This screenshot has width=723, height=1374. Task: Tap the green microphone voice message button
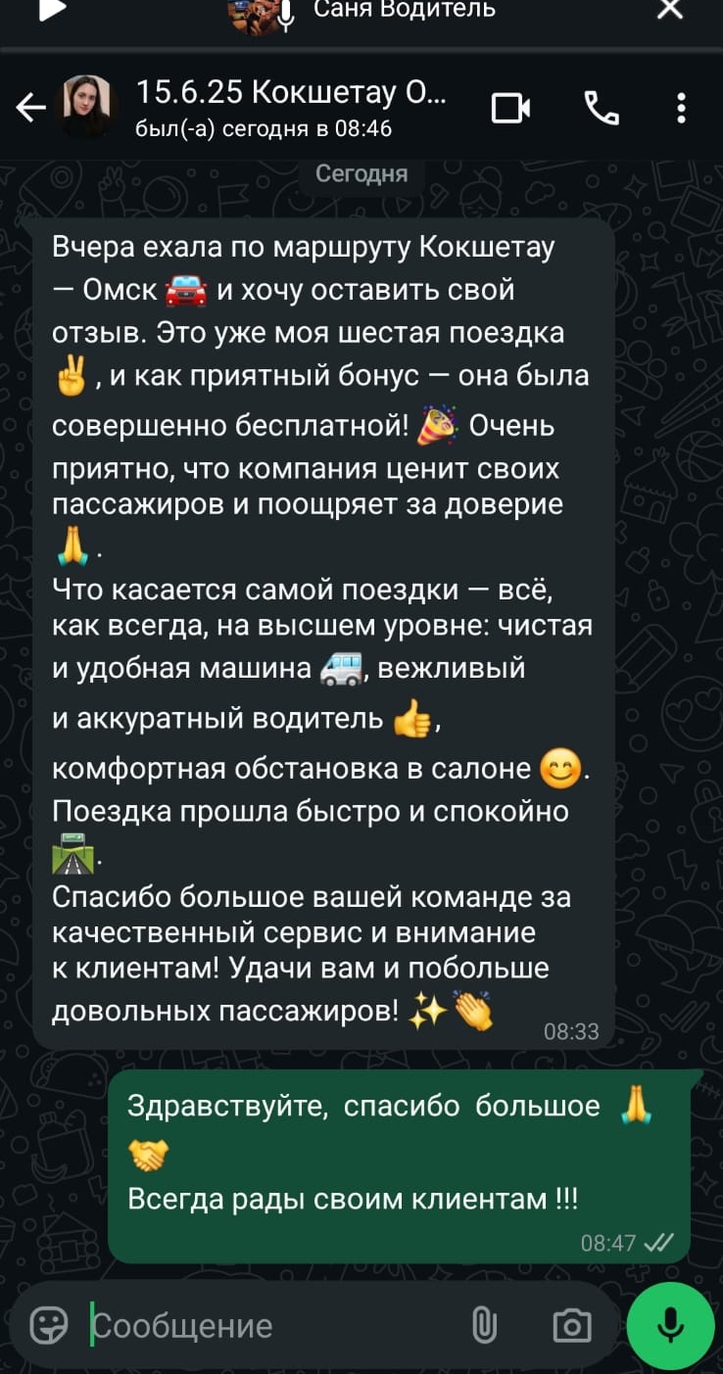pyautogui.click(x=670, y=1326)
